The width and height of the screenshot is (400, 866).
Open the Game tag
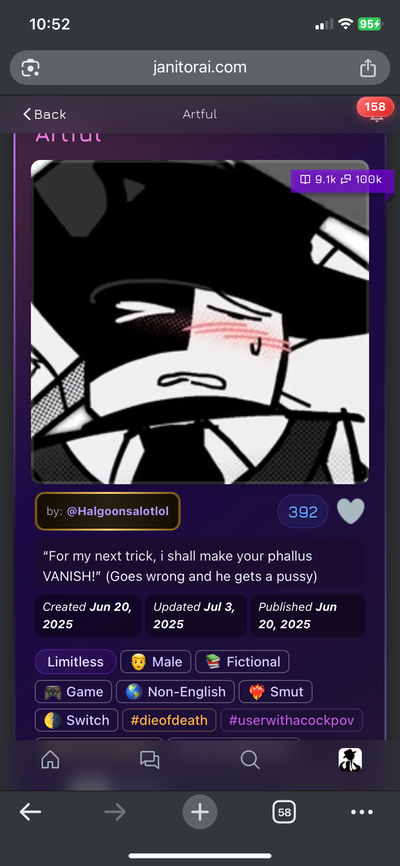point(73,691)
